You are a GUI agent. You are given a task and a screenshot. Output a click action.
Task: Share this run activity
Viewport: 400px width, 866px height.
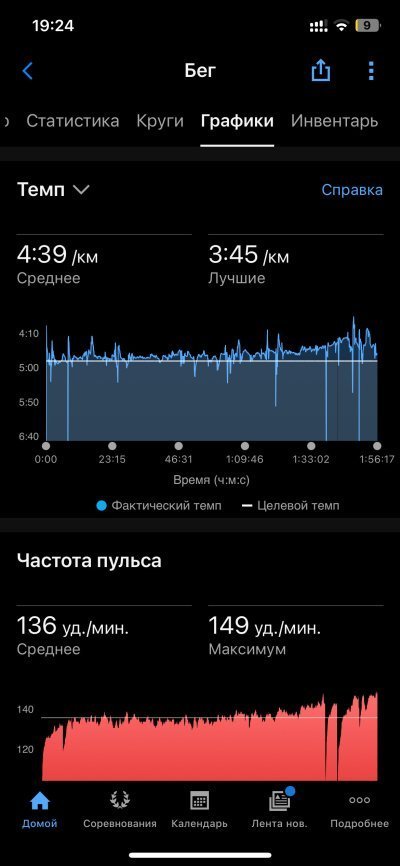pyautogui.click(x=321, y=70)
